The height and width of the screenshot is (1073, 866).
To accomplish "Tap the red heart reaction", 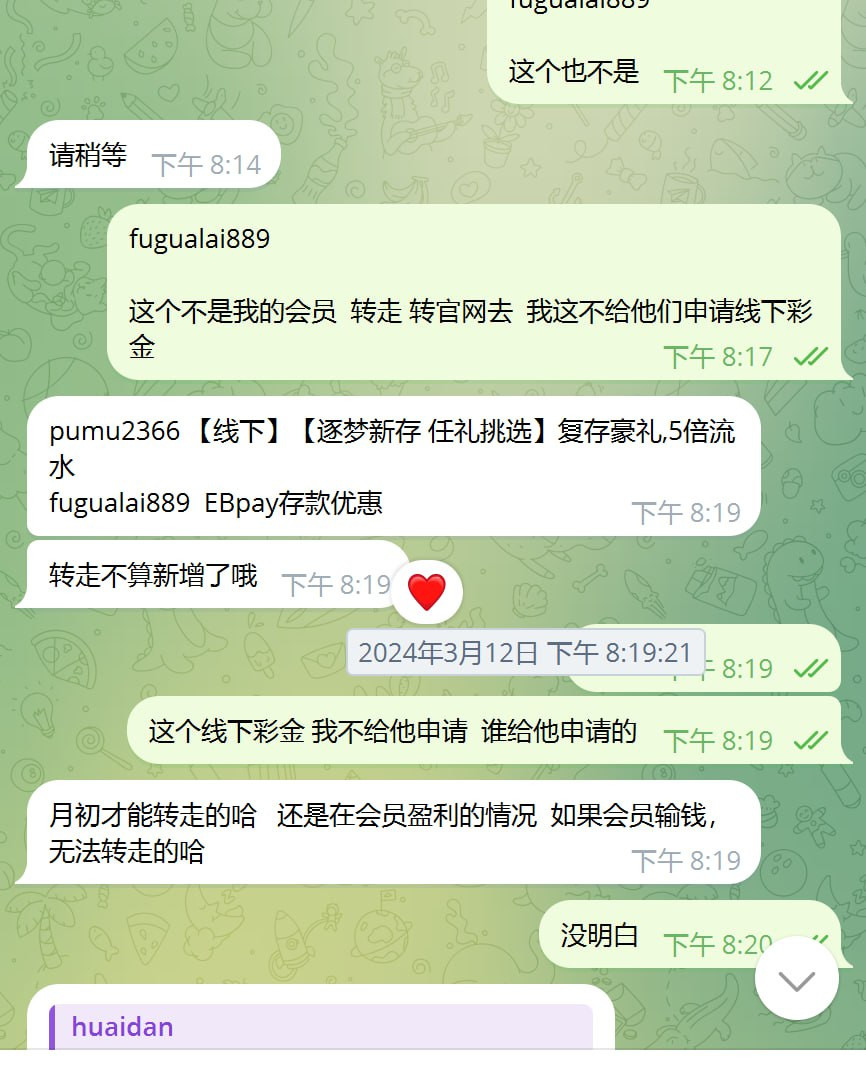I will tap(427, 592).
